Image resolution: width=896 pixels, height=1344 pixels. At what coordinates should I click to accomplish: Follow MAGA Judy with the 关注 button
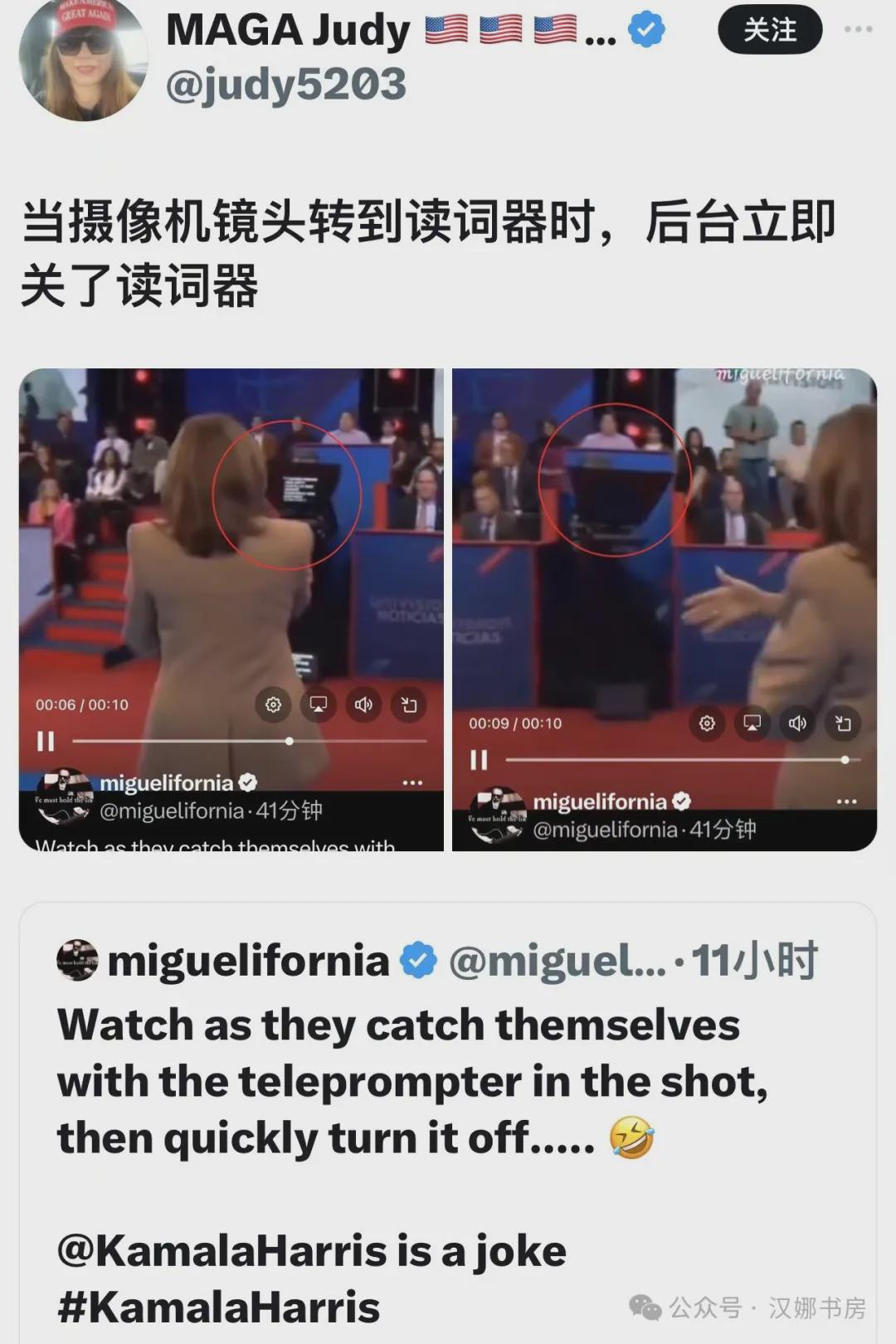(769, 31)
